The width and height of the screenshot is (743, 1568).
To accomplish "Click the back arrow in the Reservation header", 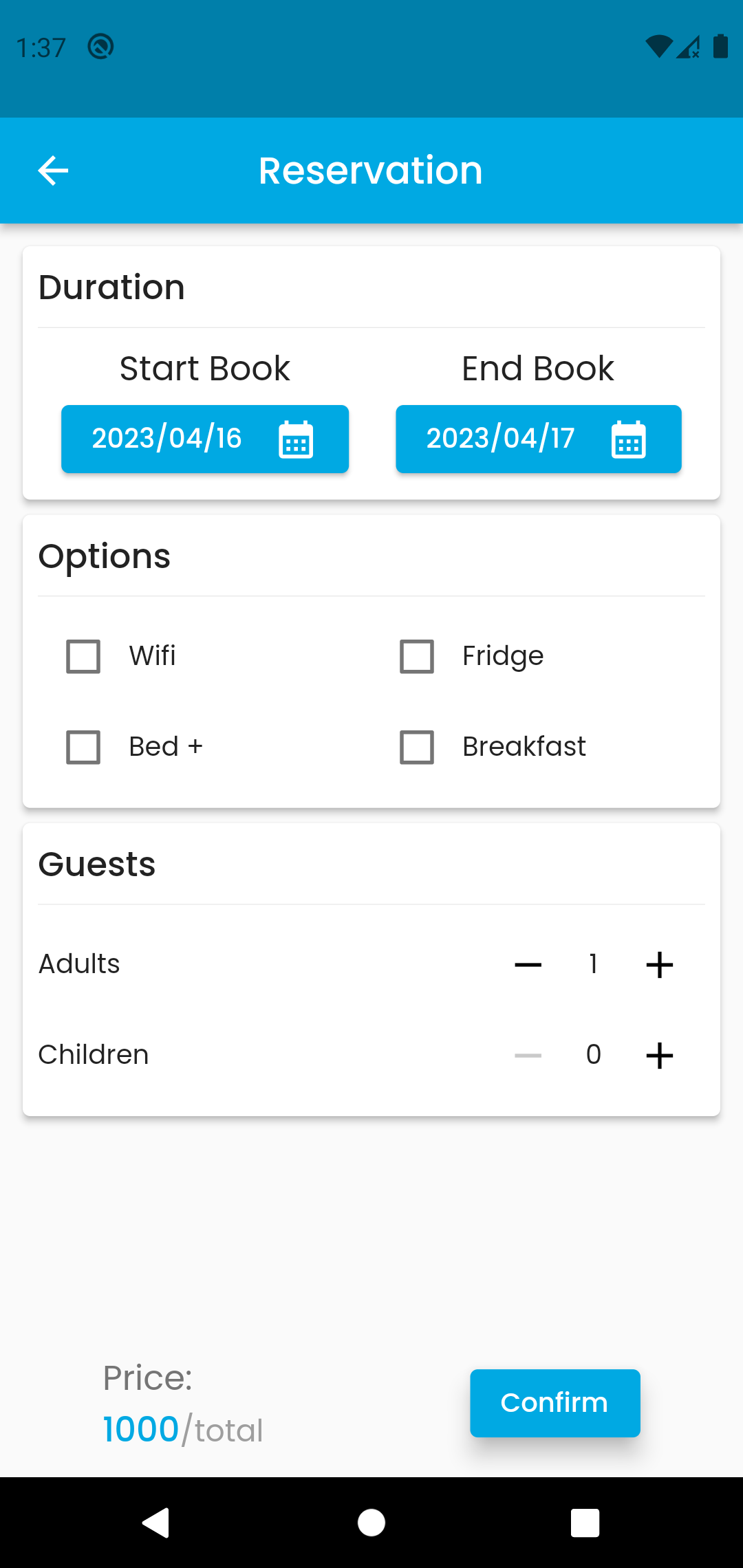I will click(x=52, y=170).
